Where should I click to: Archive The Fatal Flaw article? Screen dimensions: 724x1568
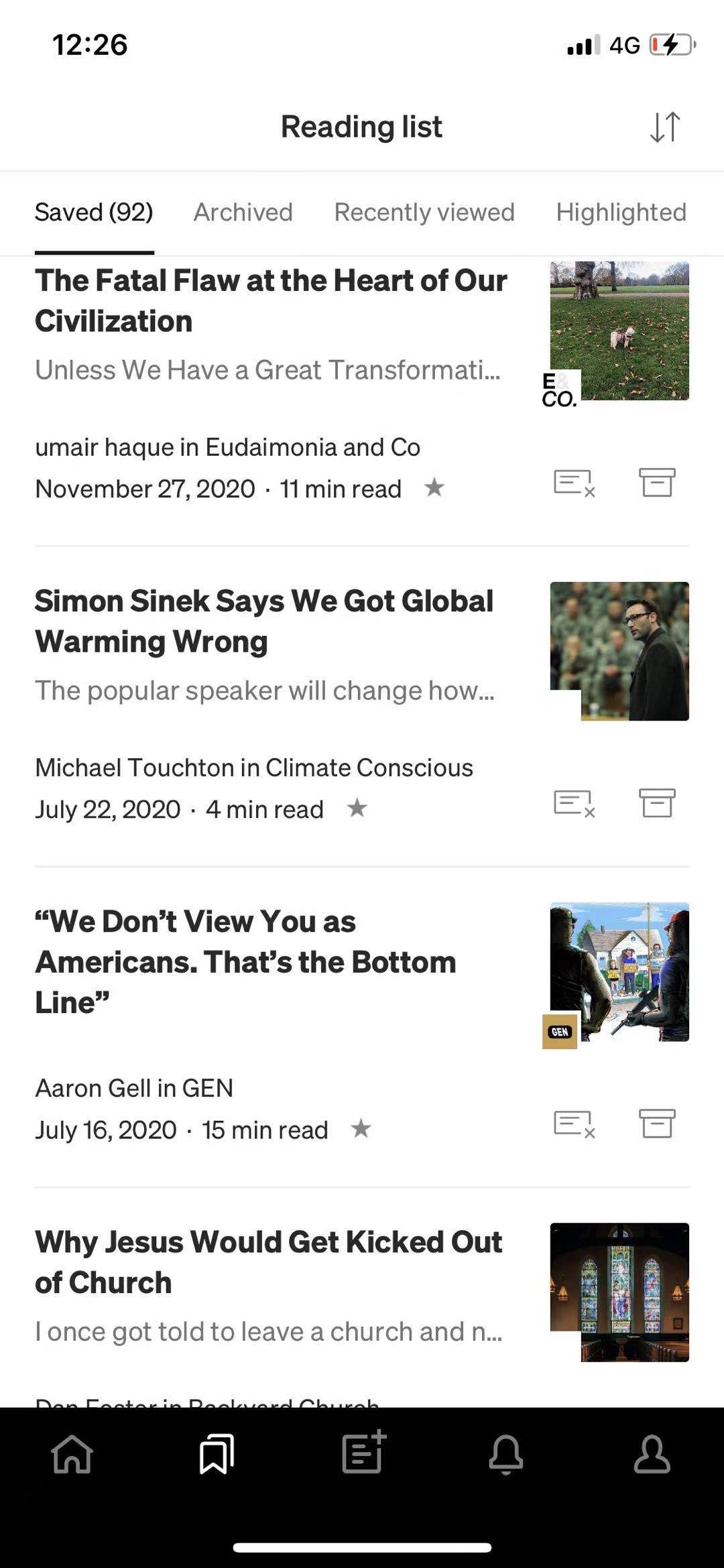(657, 483)
